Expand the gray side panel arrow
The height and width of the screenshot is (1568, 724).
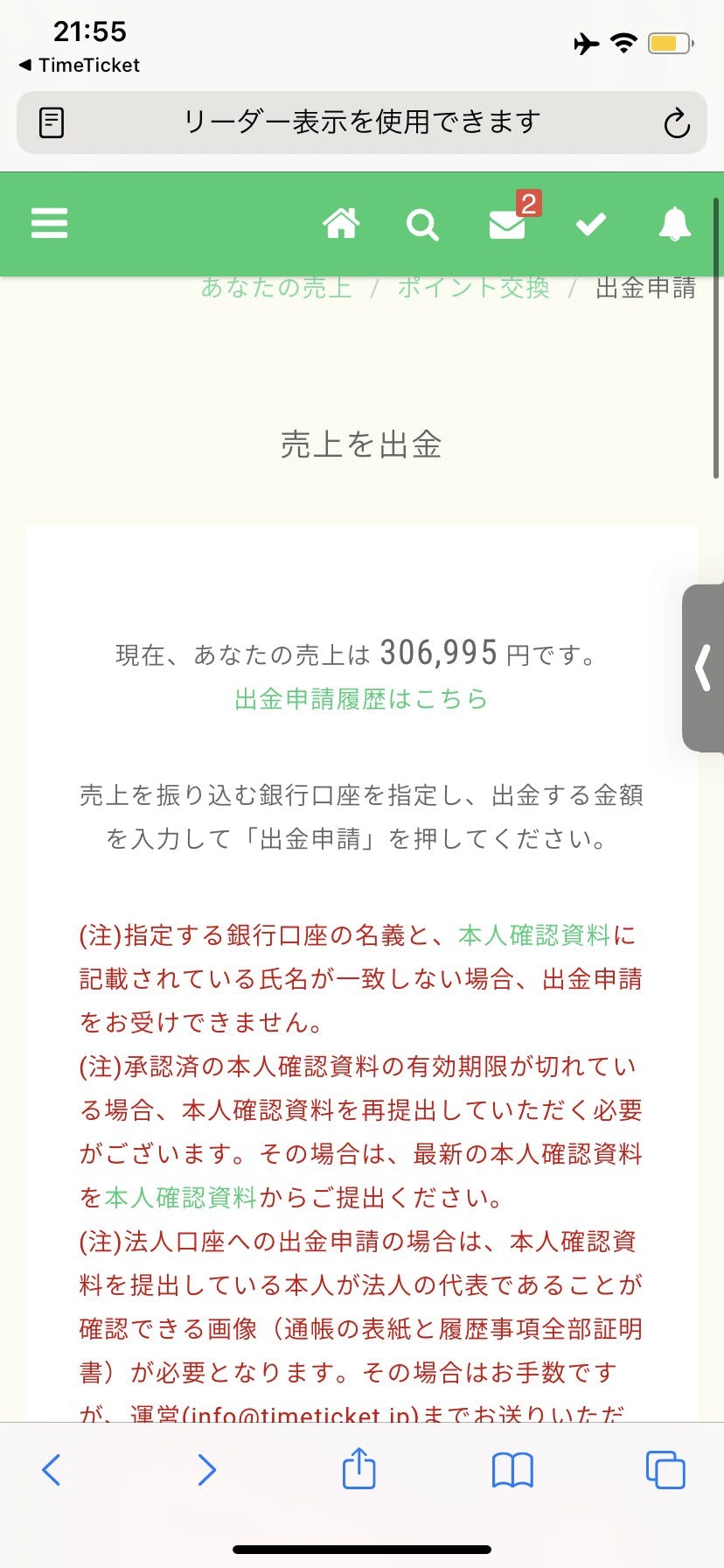pos(703,668)
